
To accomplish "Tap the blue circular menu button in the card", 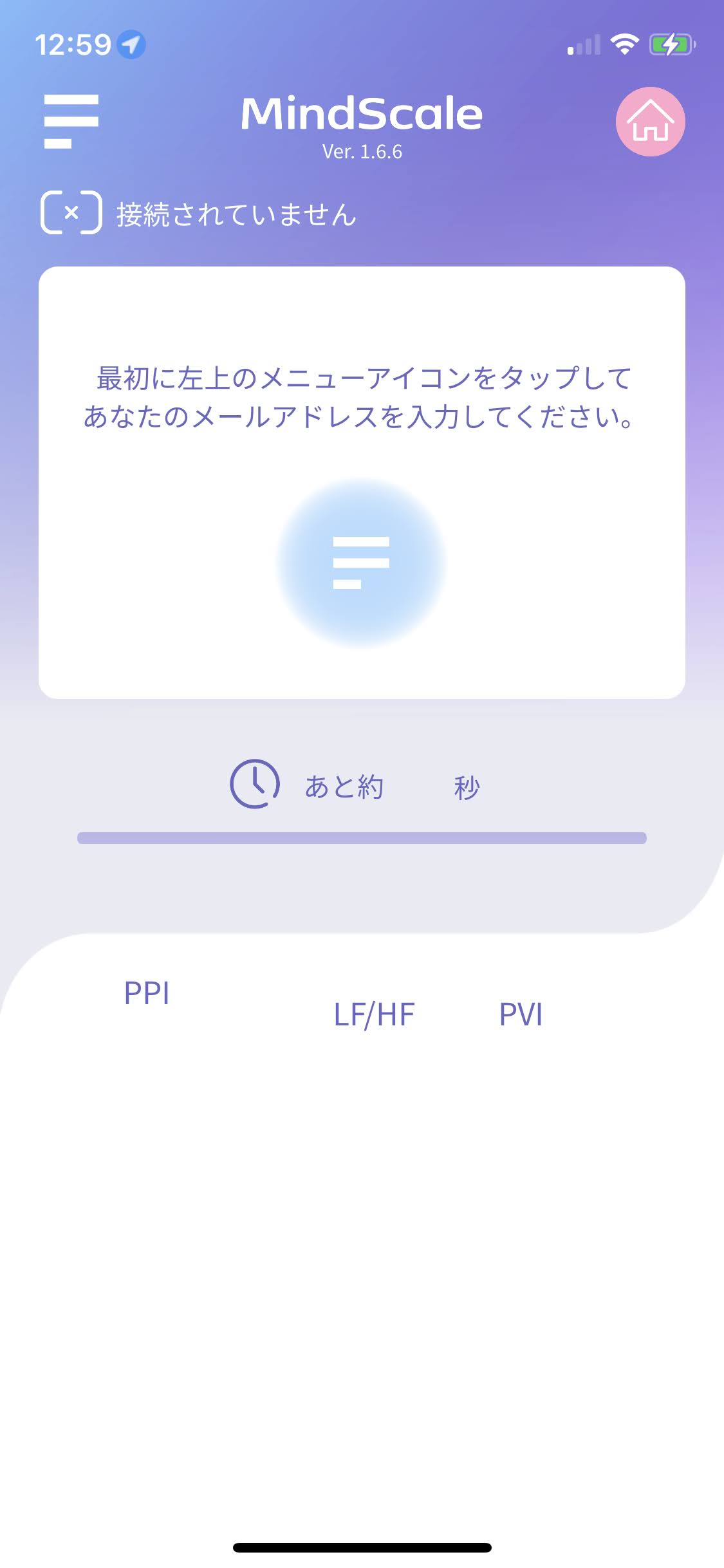I will (x=361, y=563).
